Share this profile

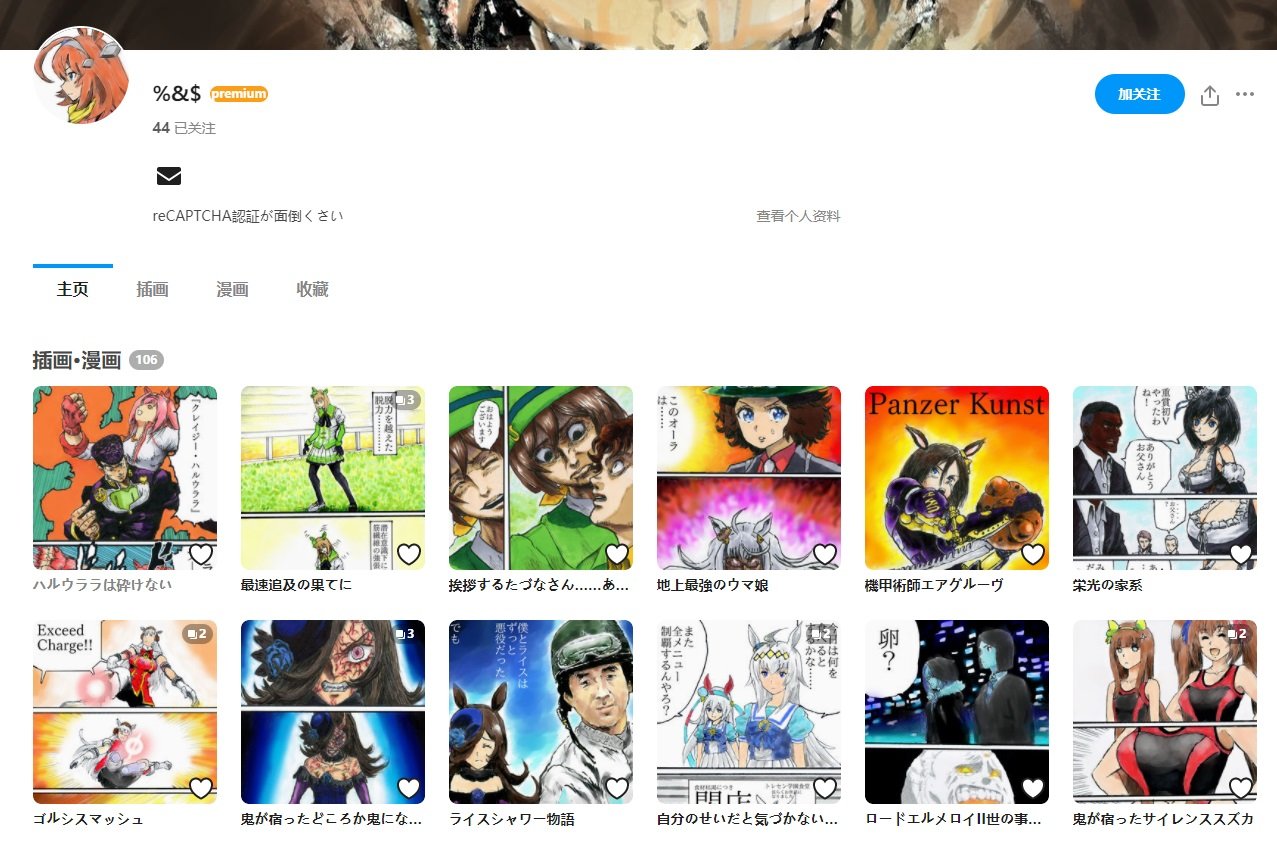pos(1210,95)
